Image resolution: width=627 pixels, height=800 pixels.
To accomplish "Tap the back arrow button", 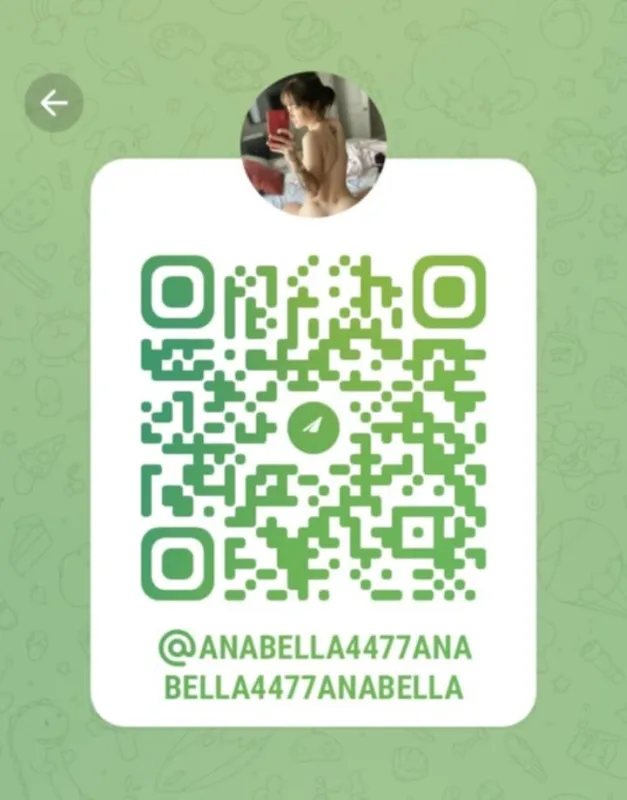I will pyautogui.click(x=54, y=103).
